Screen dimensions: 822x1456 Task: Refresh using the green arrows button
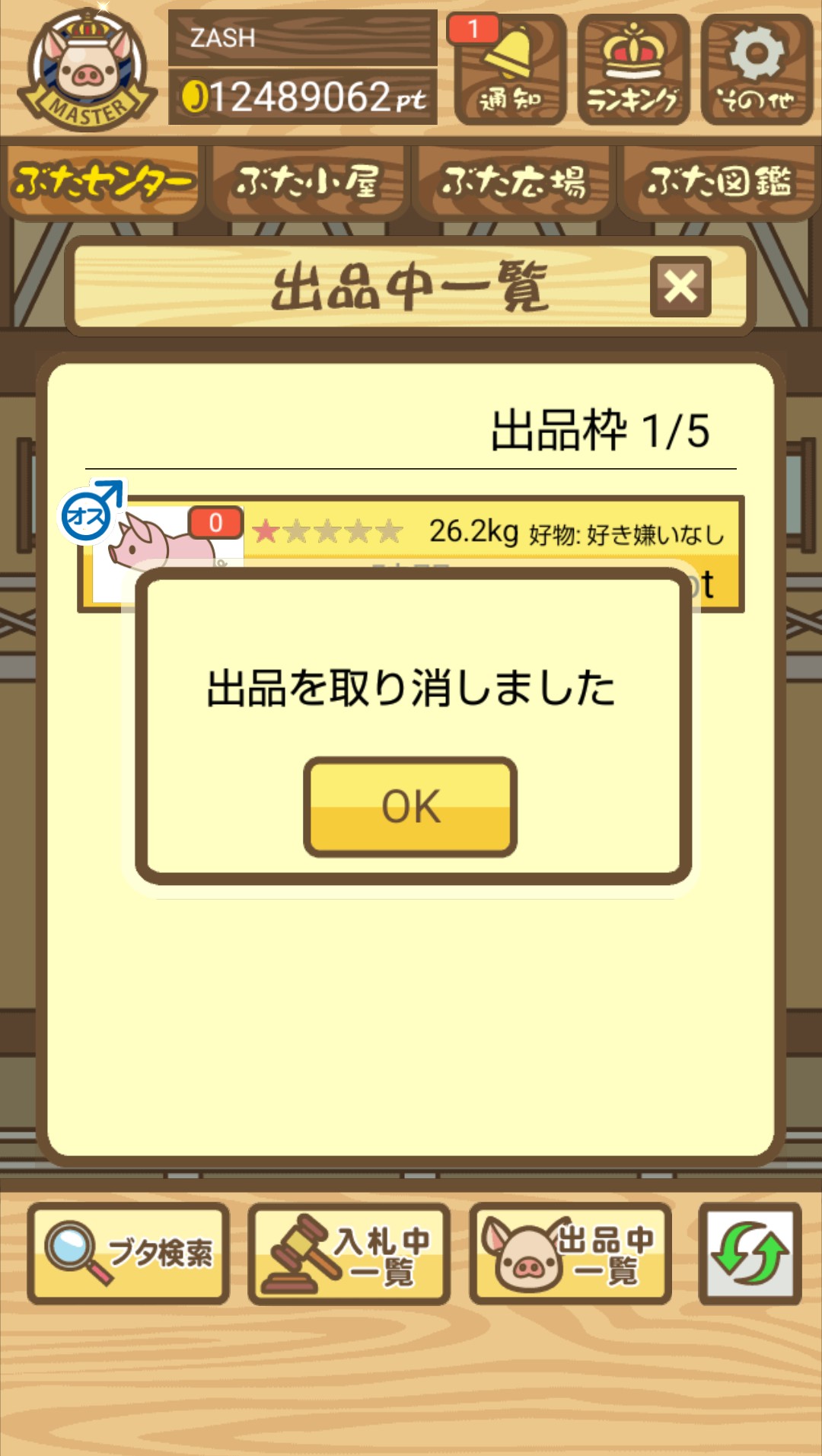750,1254
